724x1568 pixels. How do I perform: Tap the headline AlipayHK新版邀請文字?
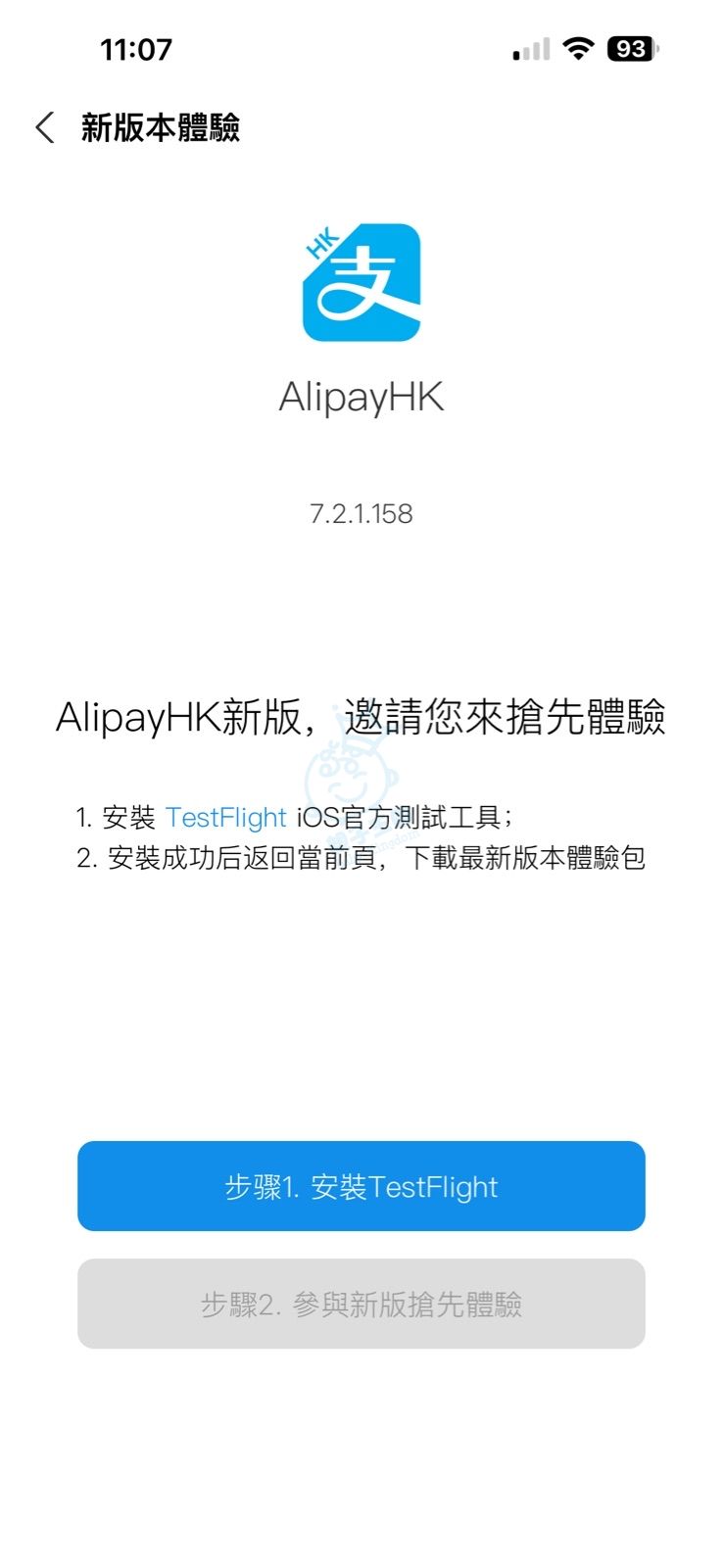click(x=362, y=716)
